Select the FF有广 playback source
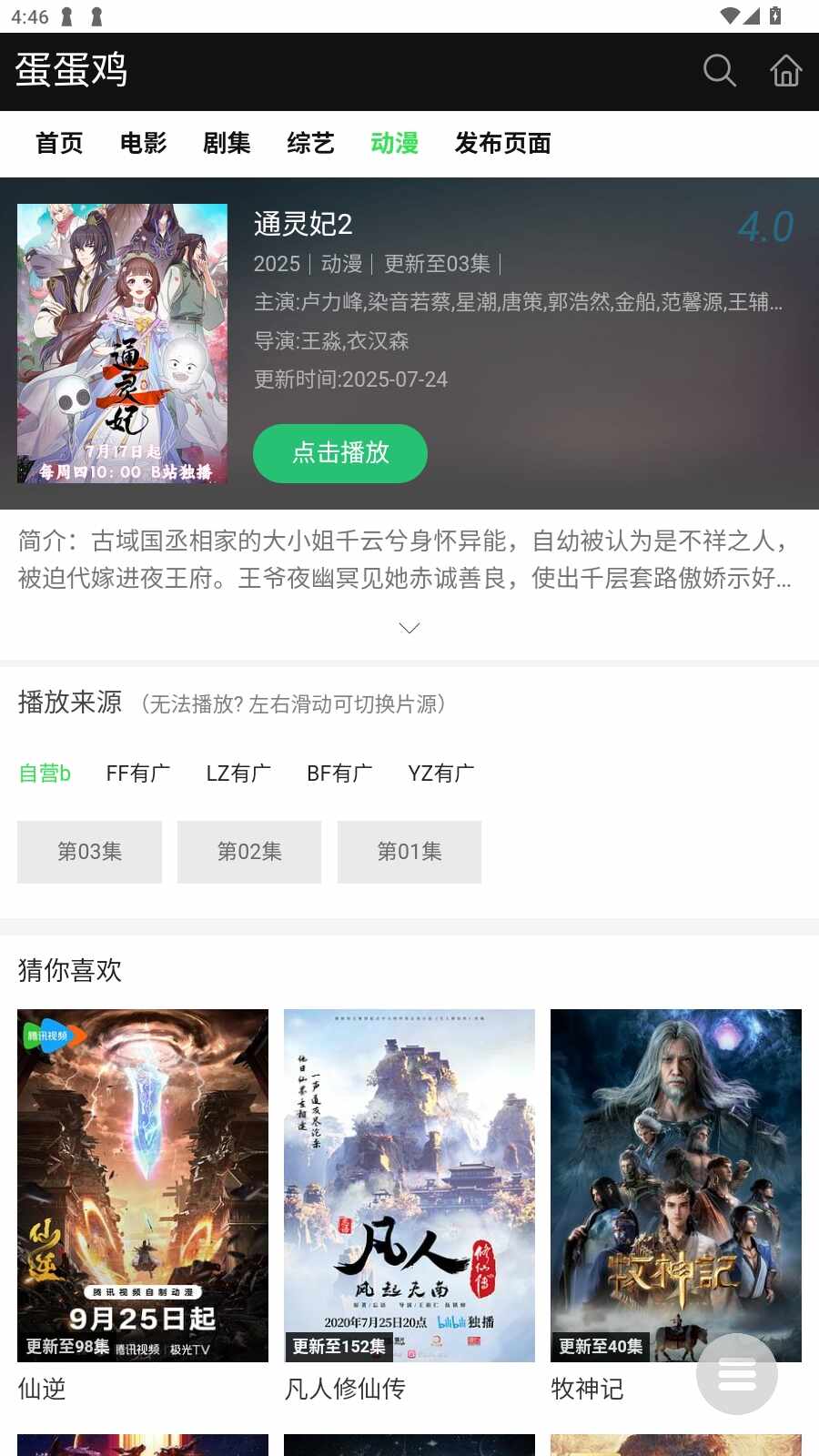Viewport: 819px width, 1456px height. 137,773
